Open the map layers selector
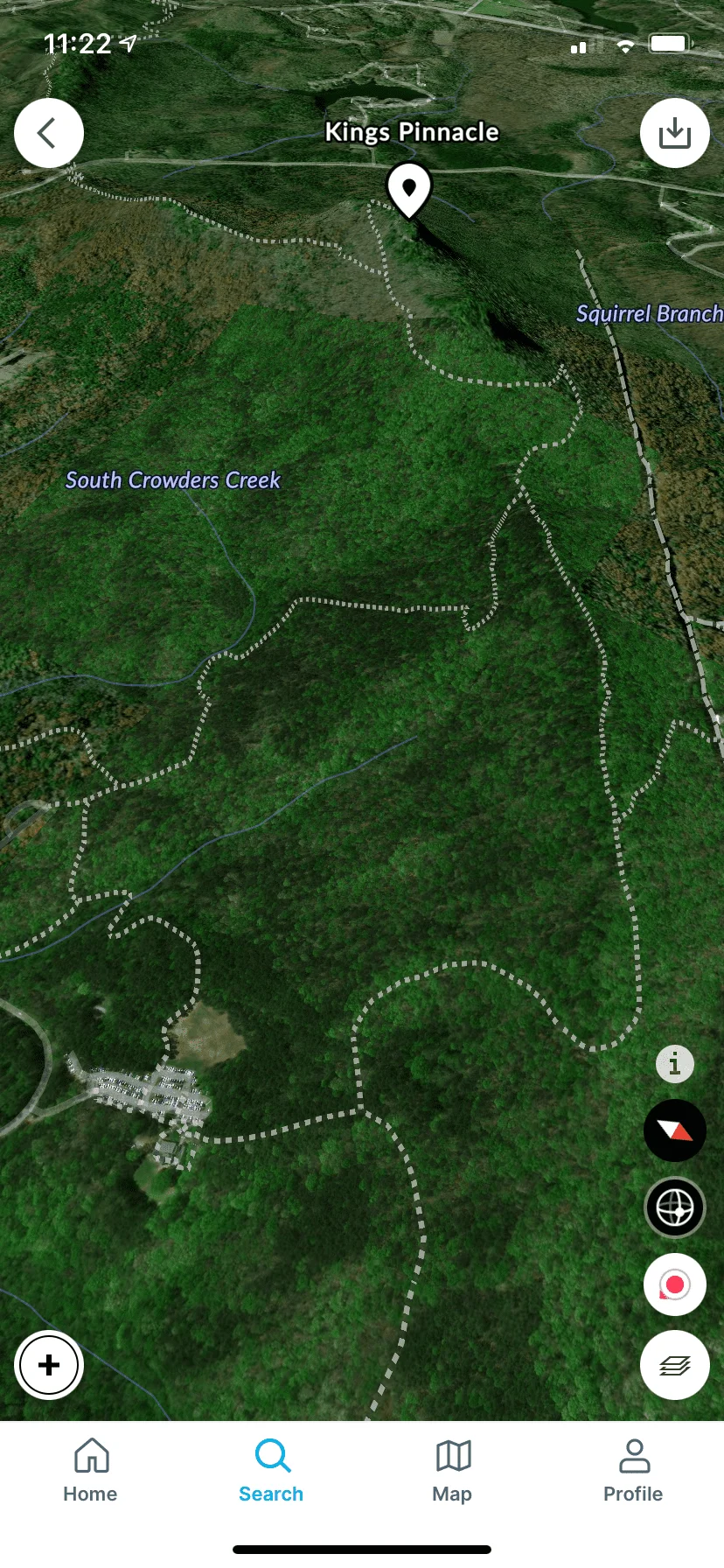 click(x=674, y=1365)
